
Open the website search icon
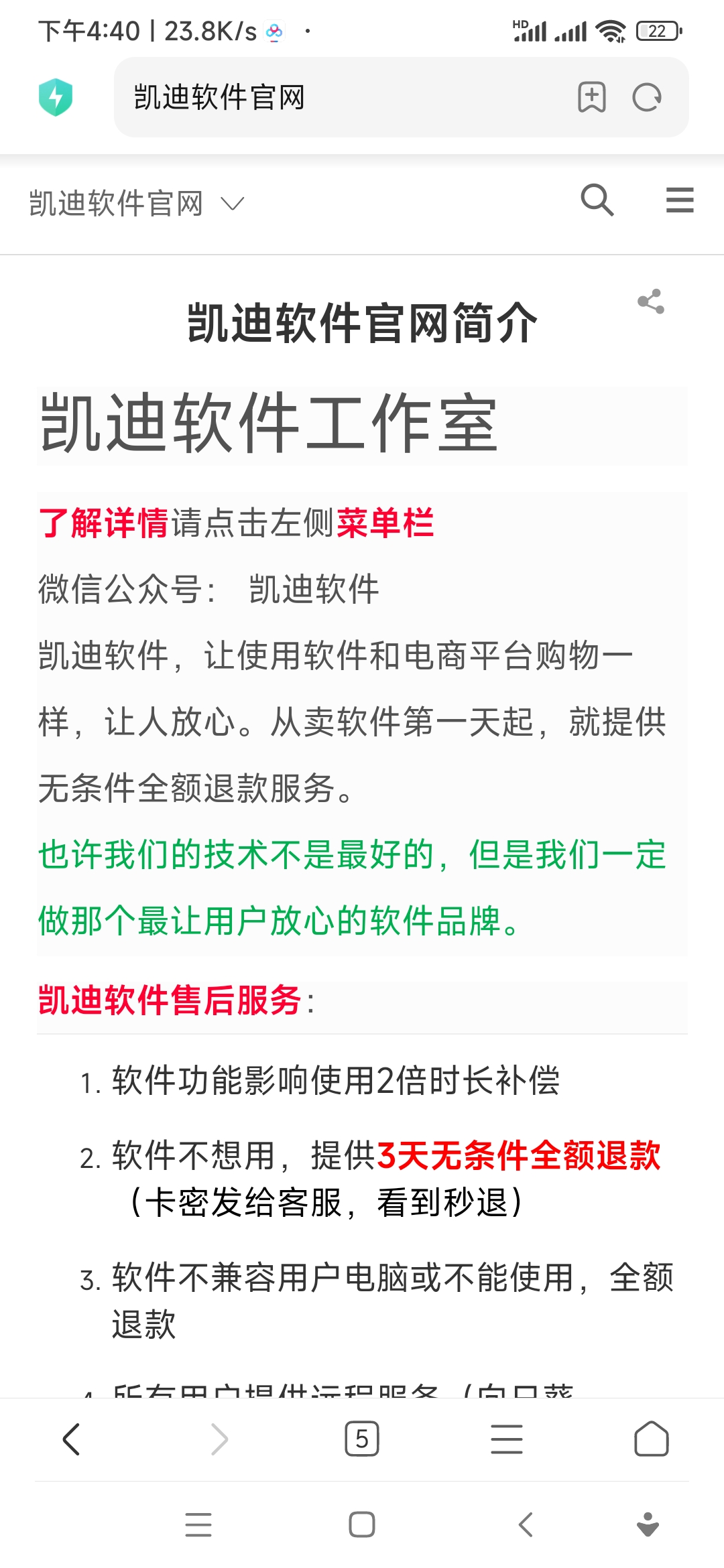[597, 200]
